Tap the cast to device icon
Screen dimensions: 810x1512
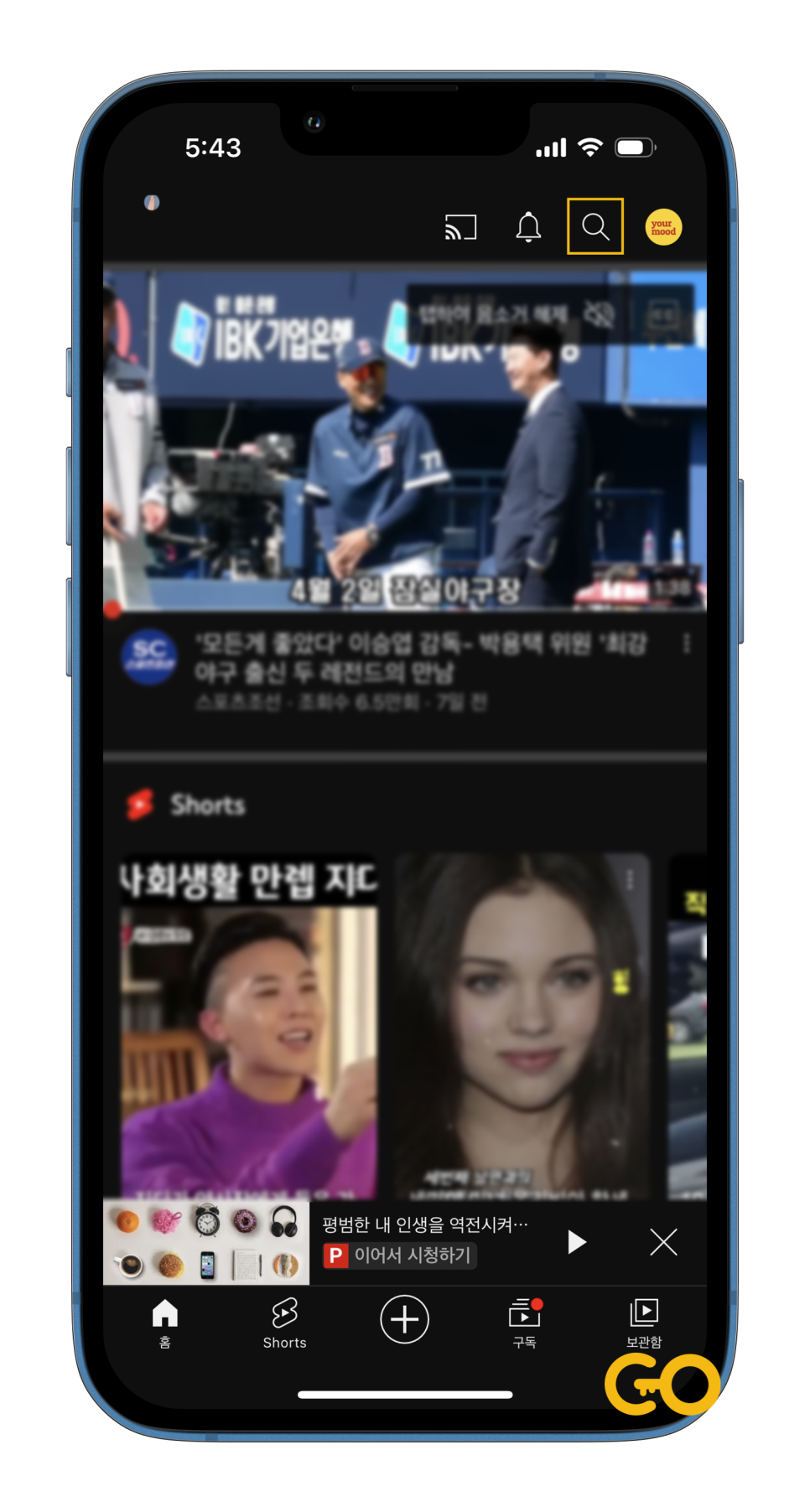tap(460, 227)
